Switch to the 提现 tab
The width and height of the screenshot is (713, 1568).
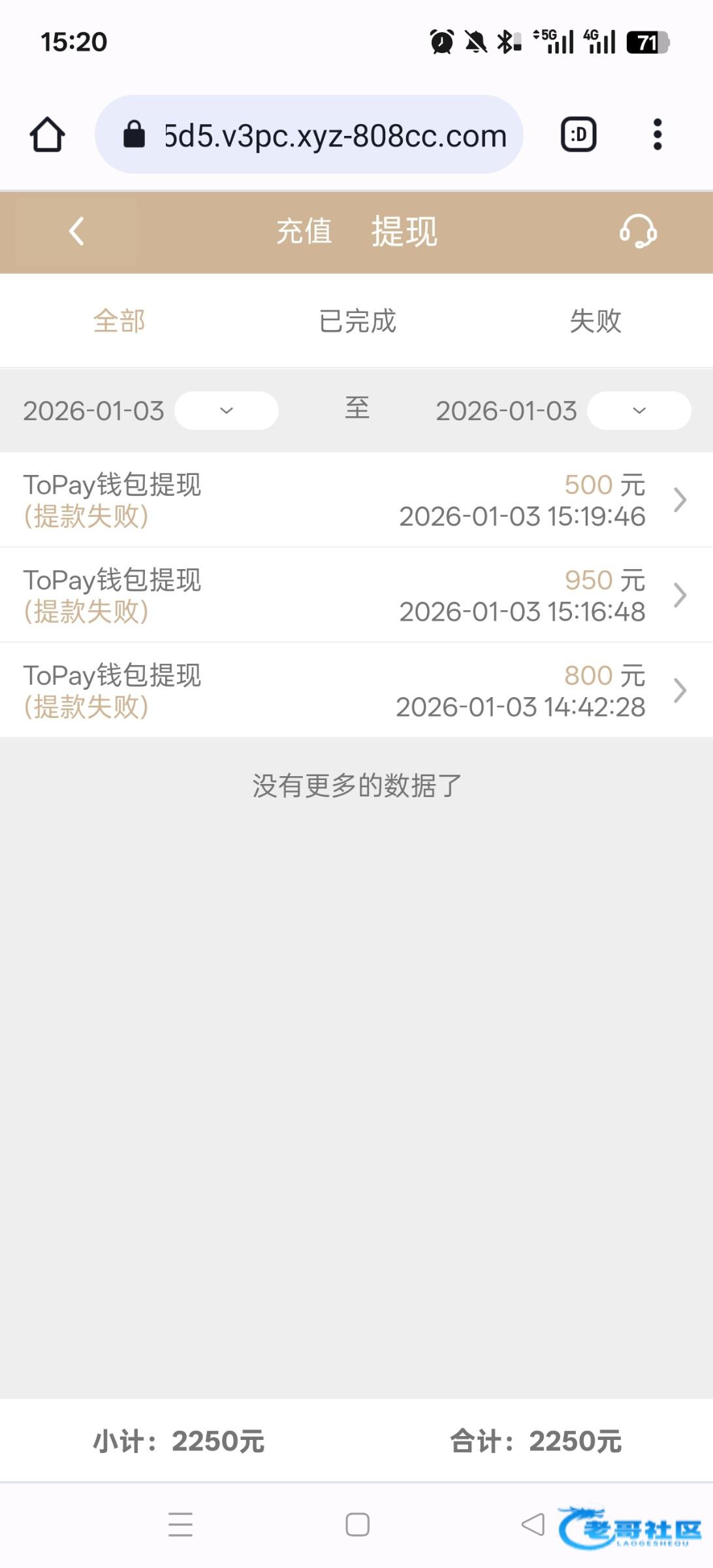[x=404, y=231]
